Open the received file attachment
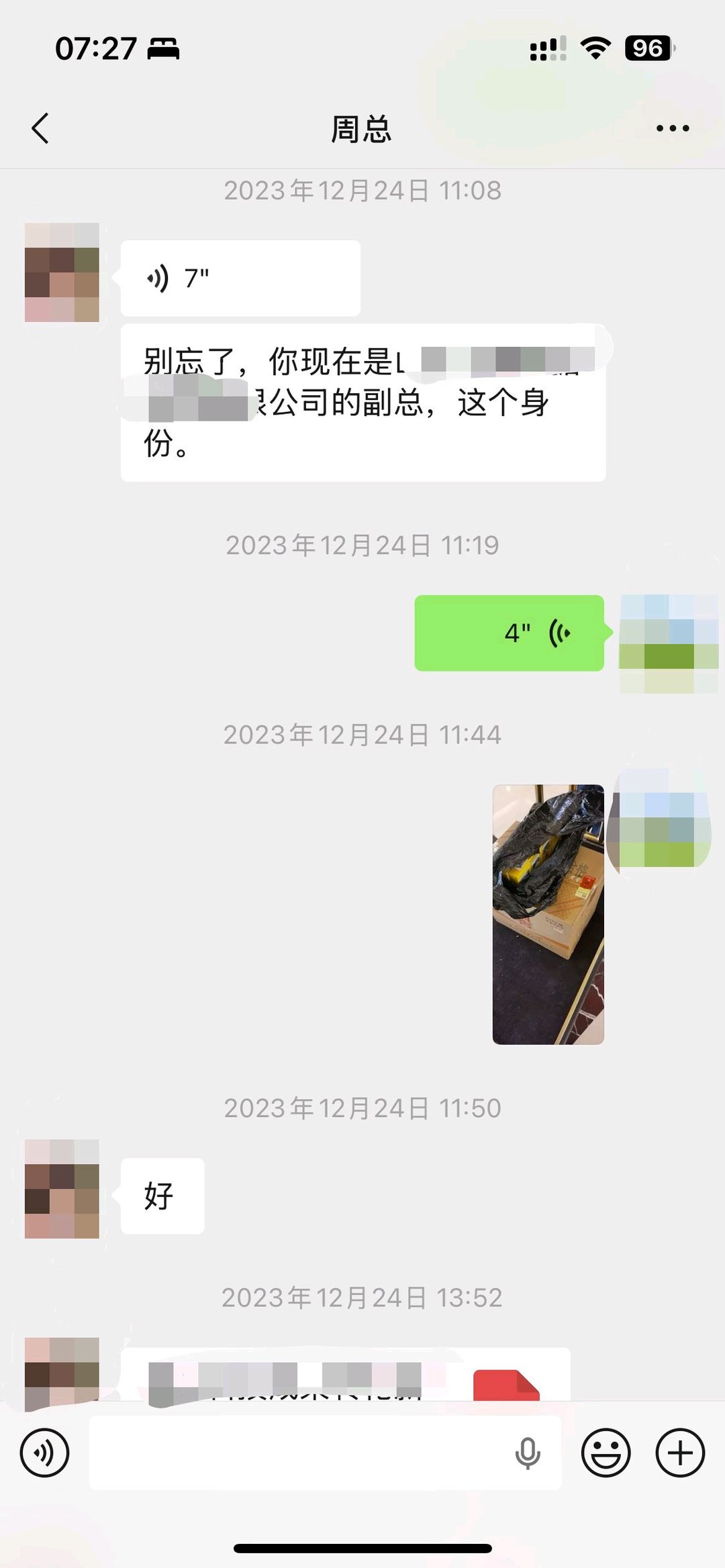This screenshot has height=1568, width=725. (x=345, y=1375)
